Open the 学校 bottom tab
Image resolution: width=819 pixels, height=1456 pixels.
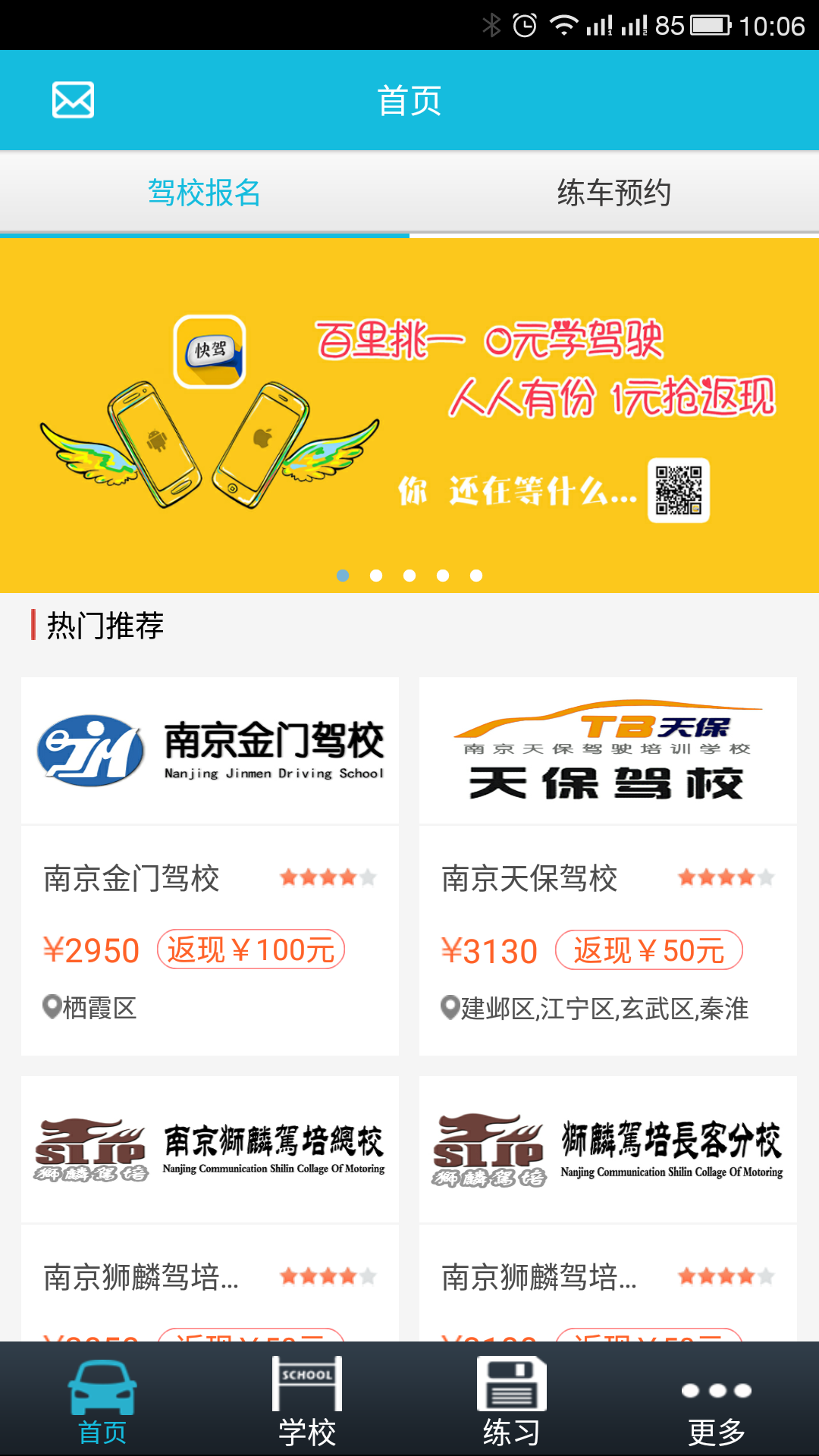(307, 1400)
